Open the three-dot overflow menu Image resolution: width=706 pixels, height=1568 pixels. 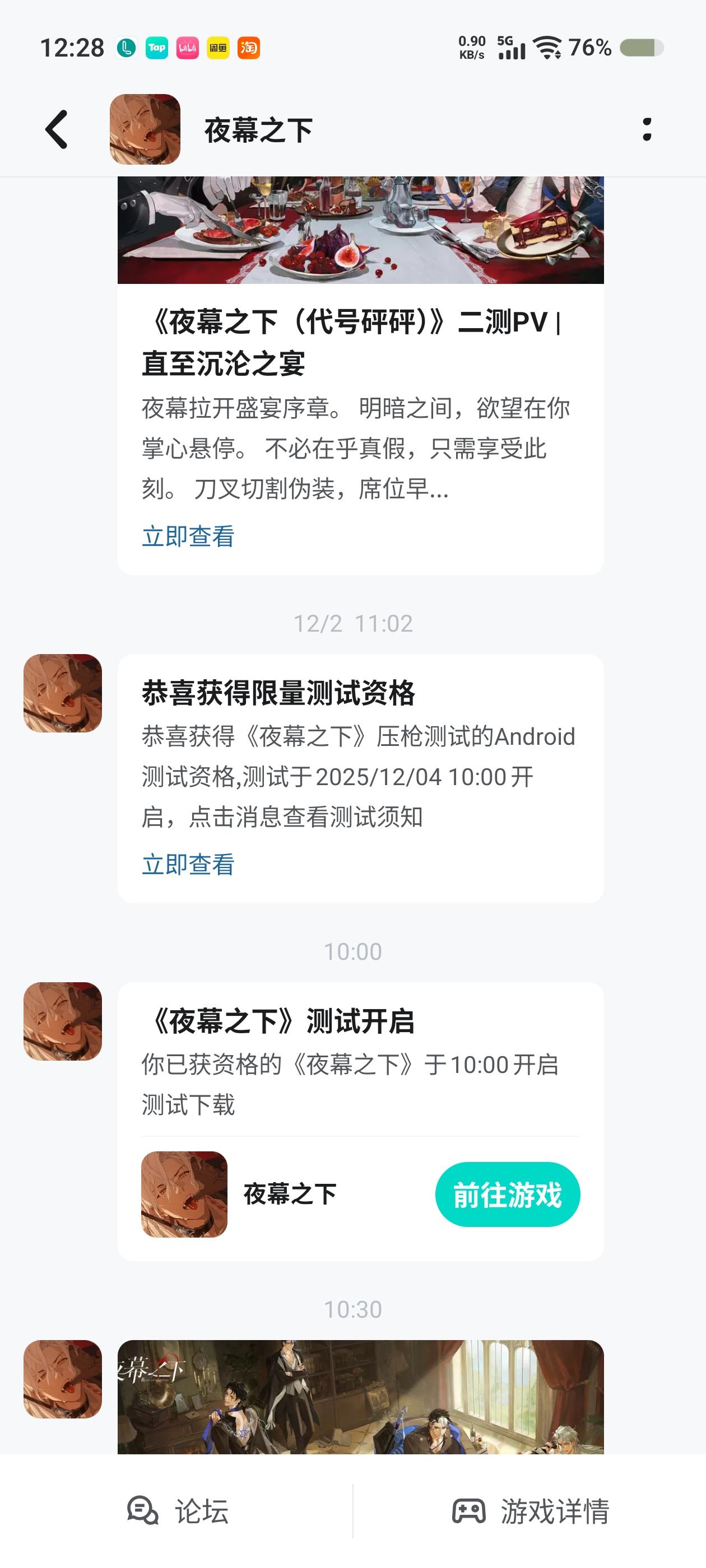pos(648,130)
